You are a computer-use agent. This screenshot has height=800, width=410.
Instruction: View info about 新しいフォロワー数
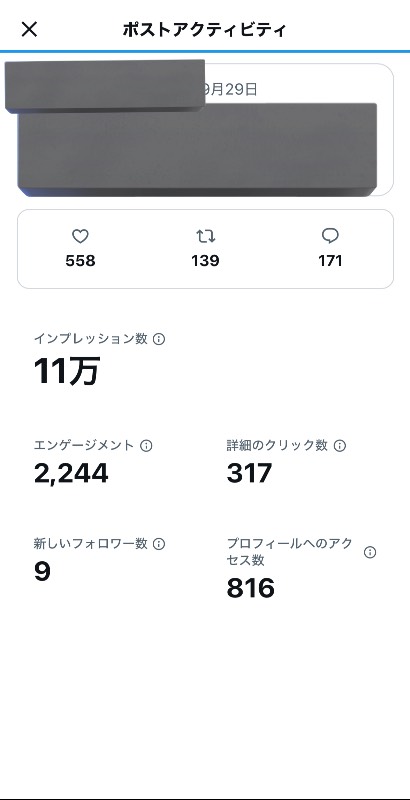coord(159,544)
